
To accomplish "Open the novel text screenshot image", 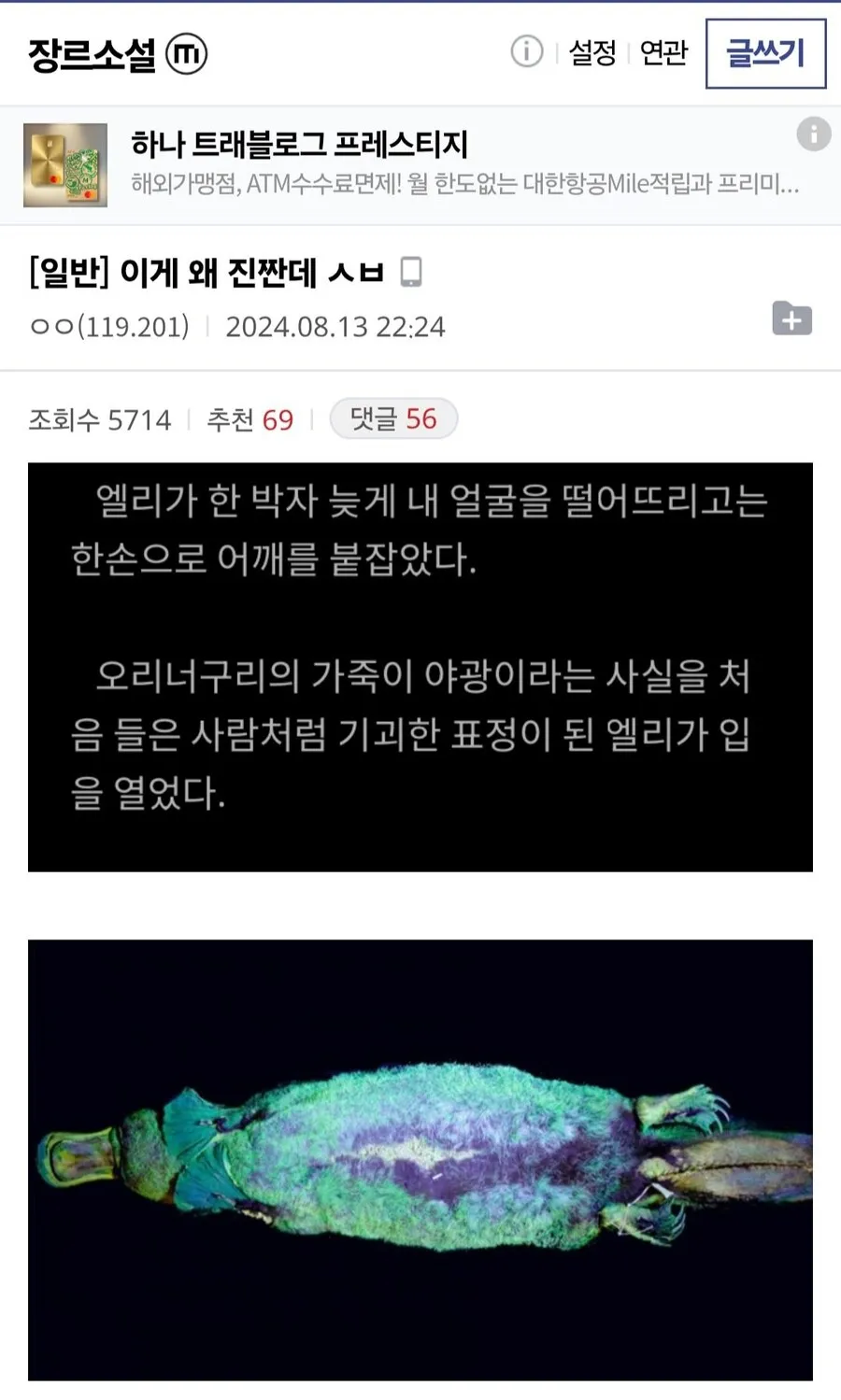I will click(420, 667).
